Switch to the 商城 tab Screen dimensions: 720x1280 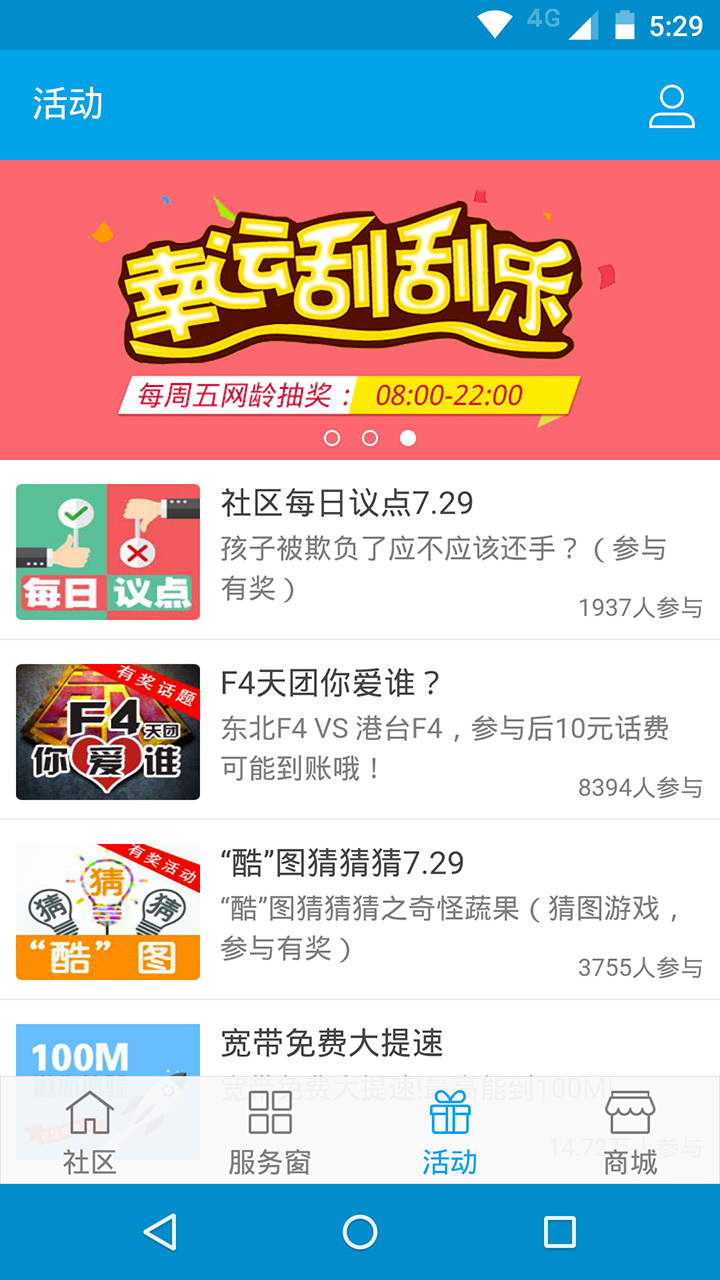point(630,1132)
